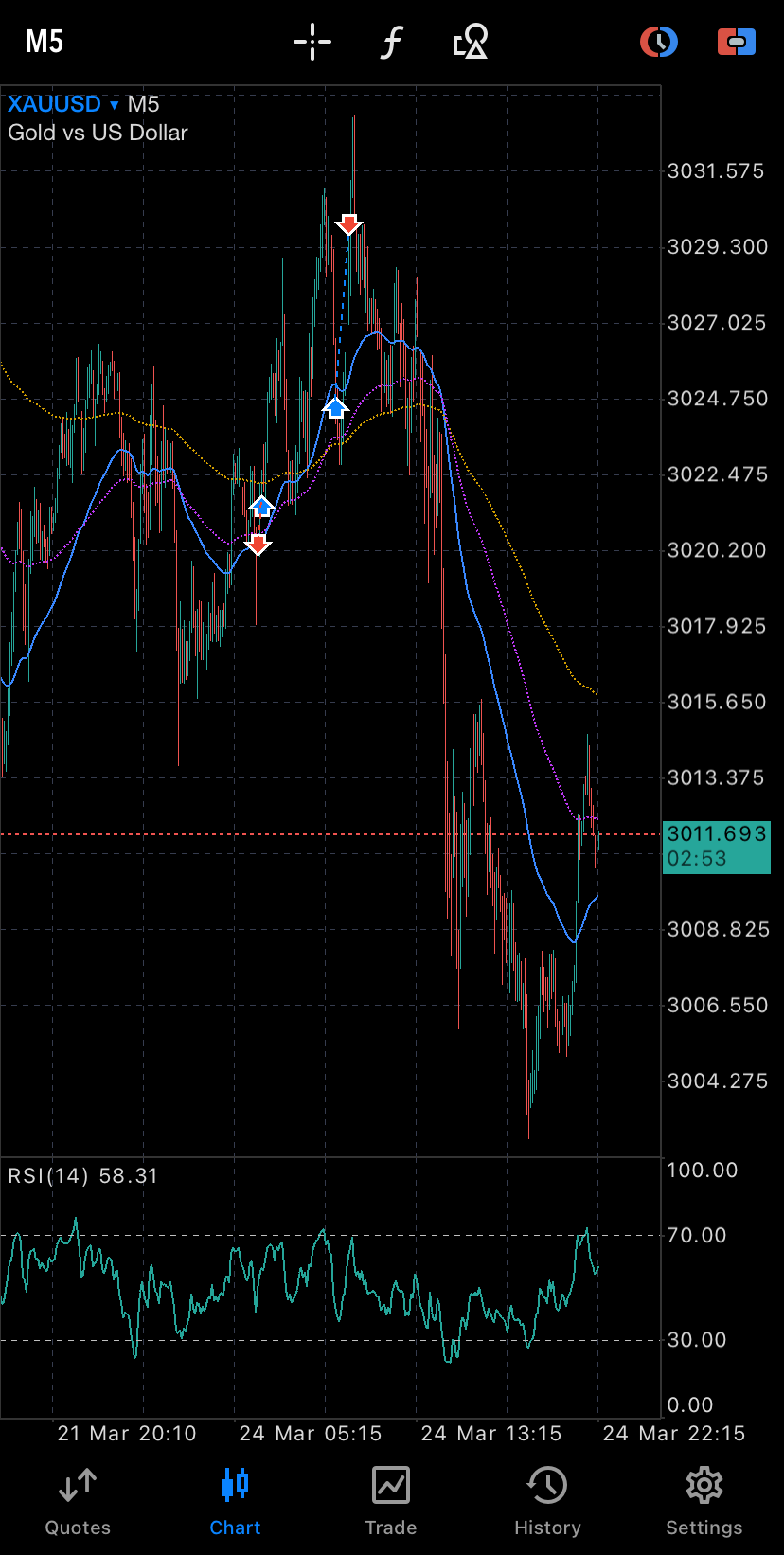
Task: Open the History tab
Action: (x=547, y=1502)
